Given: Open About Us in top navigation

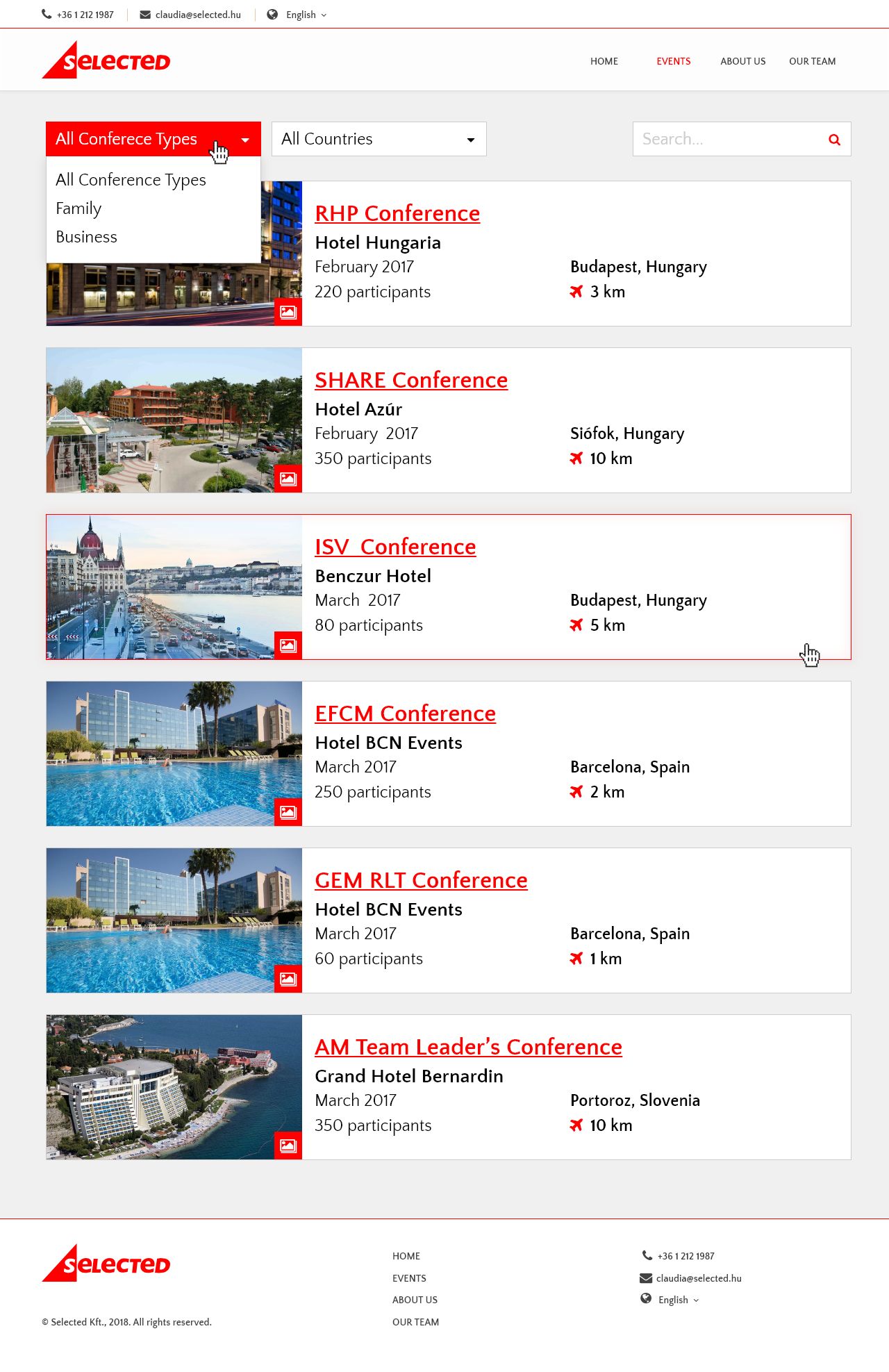Looking at the screenshot, I should [742, 61].
